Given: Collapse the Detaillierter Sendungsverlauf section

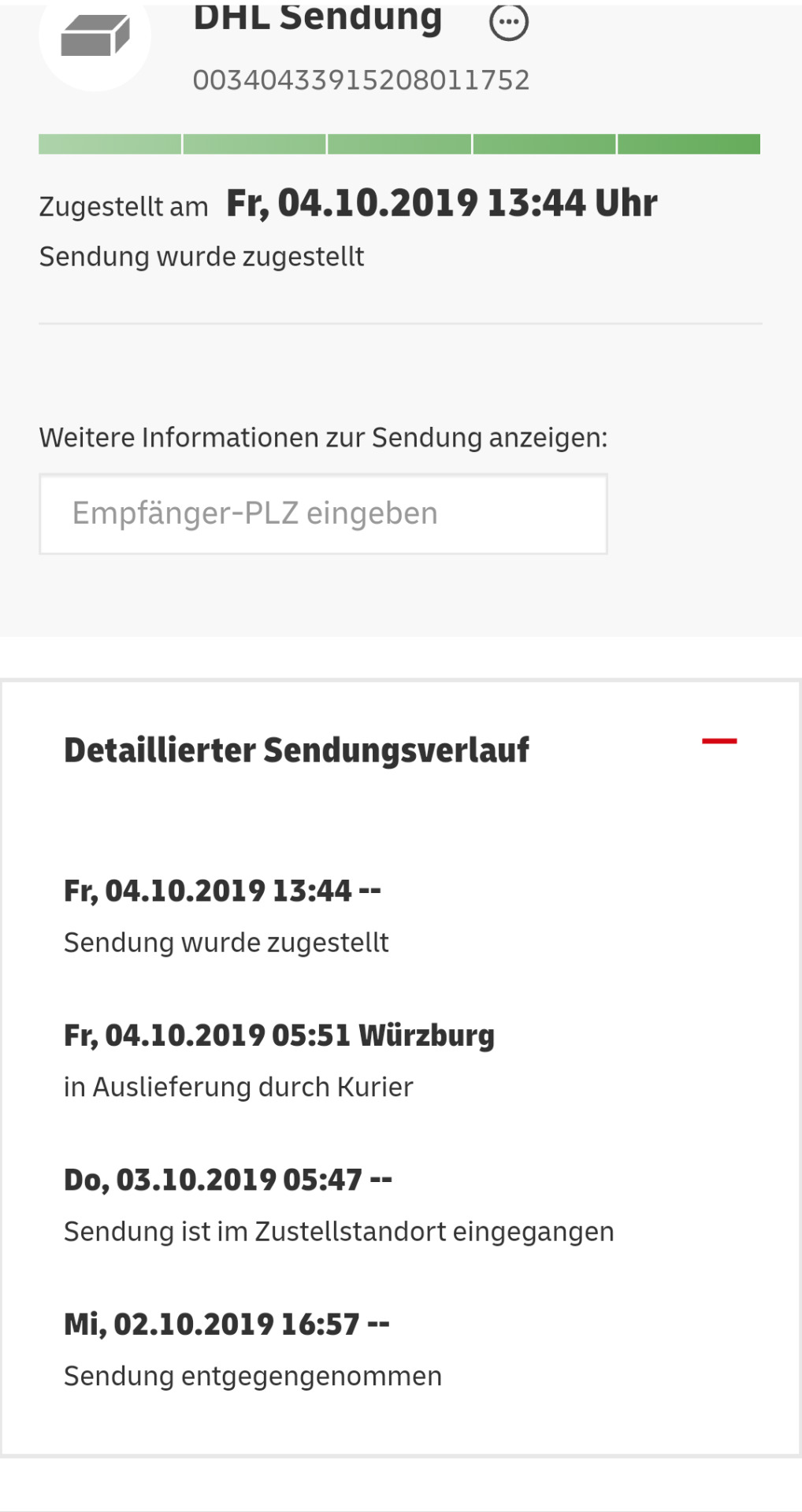Looking at the screenshot, I should pos(718,741).
